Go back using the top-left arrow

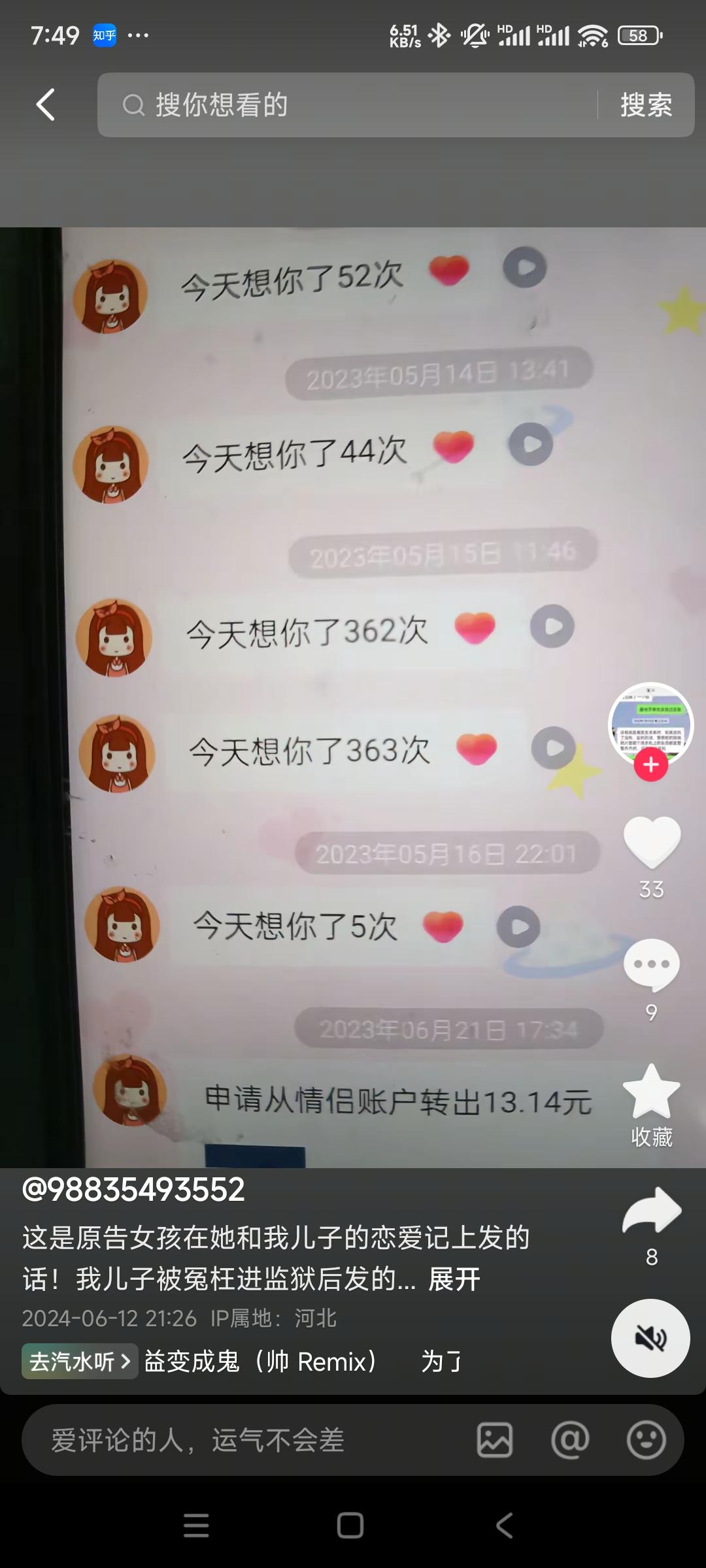point(45,105)
